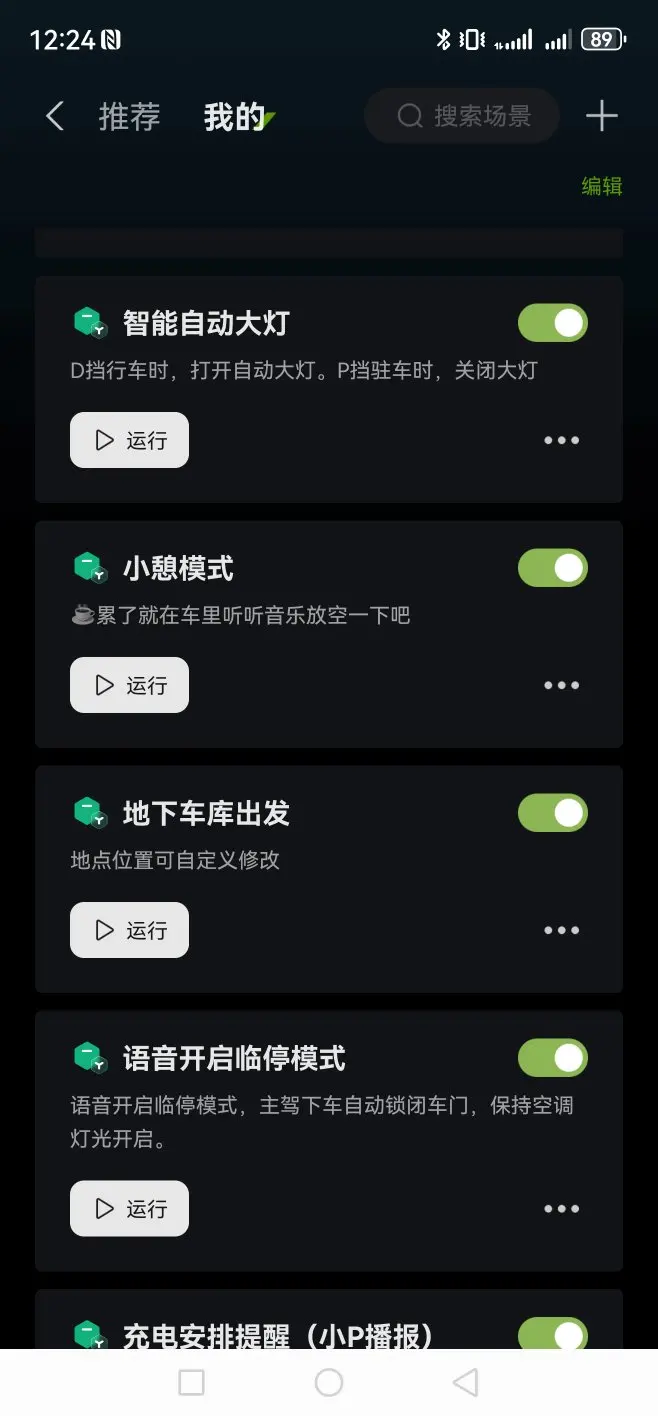Open more options for 语音开启临停模式
Image resolution: width=658 pixels, height=1416 pixels.
coord(561,1209)
